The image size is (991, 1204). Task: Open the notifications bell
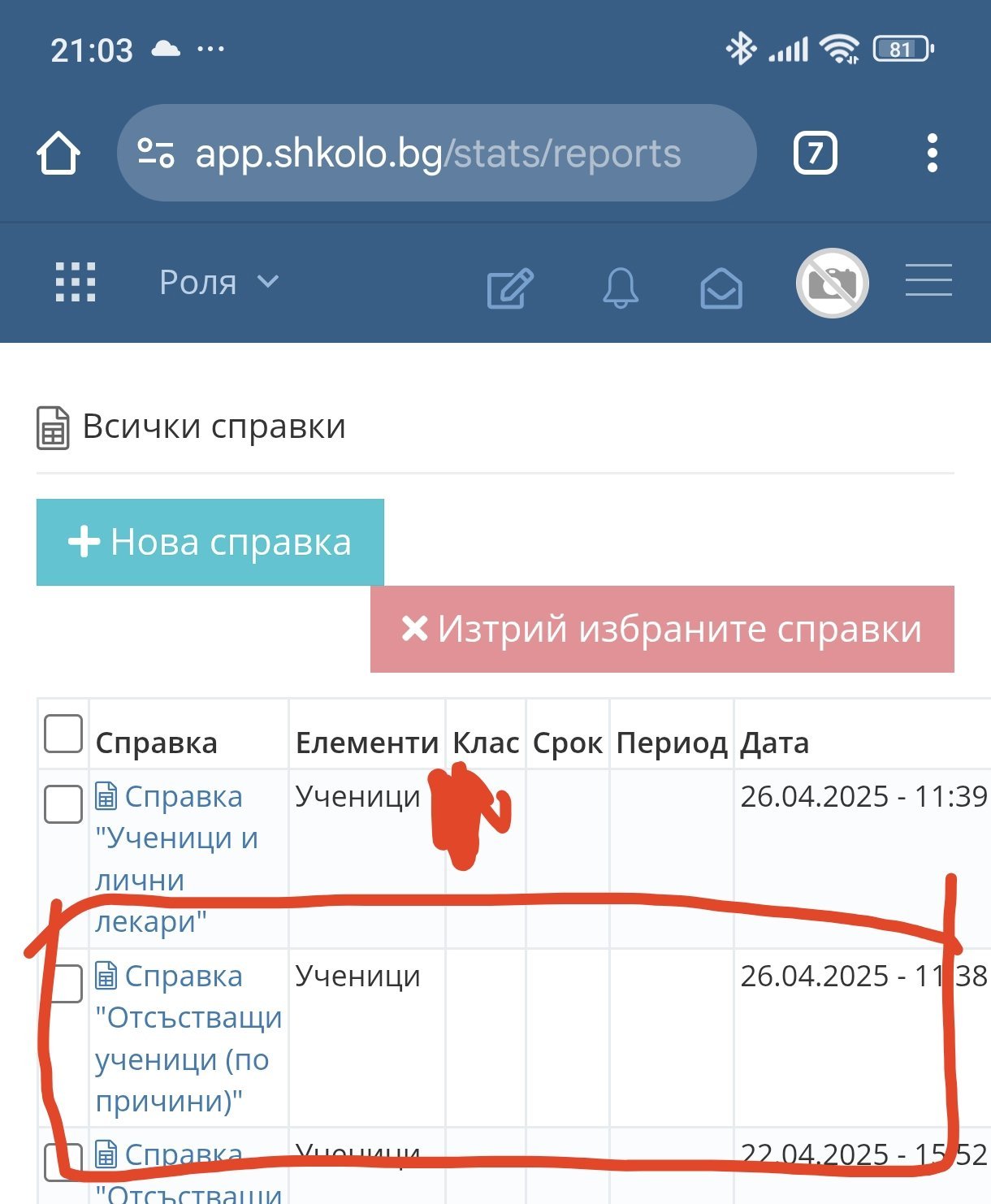[621, 288]
